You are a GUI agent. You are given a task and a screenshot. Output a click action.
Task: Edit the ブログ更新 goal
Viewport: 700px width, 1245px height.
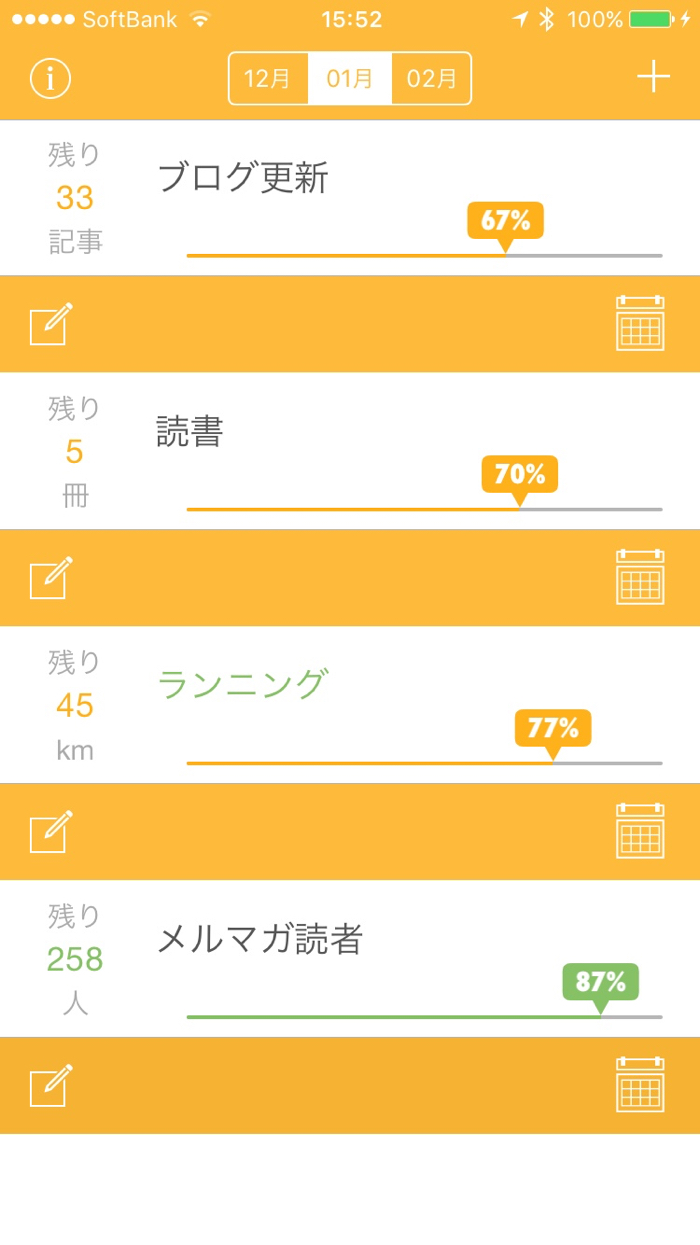pos(51,325)
